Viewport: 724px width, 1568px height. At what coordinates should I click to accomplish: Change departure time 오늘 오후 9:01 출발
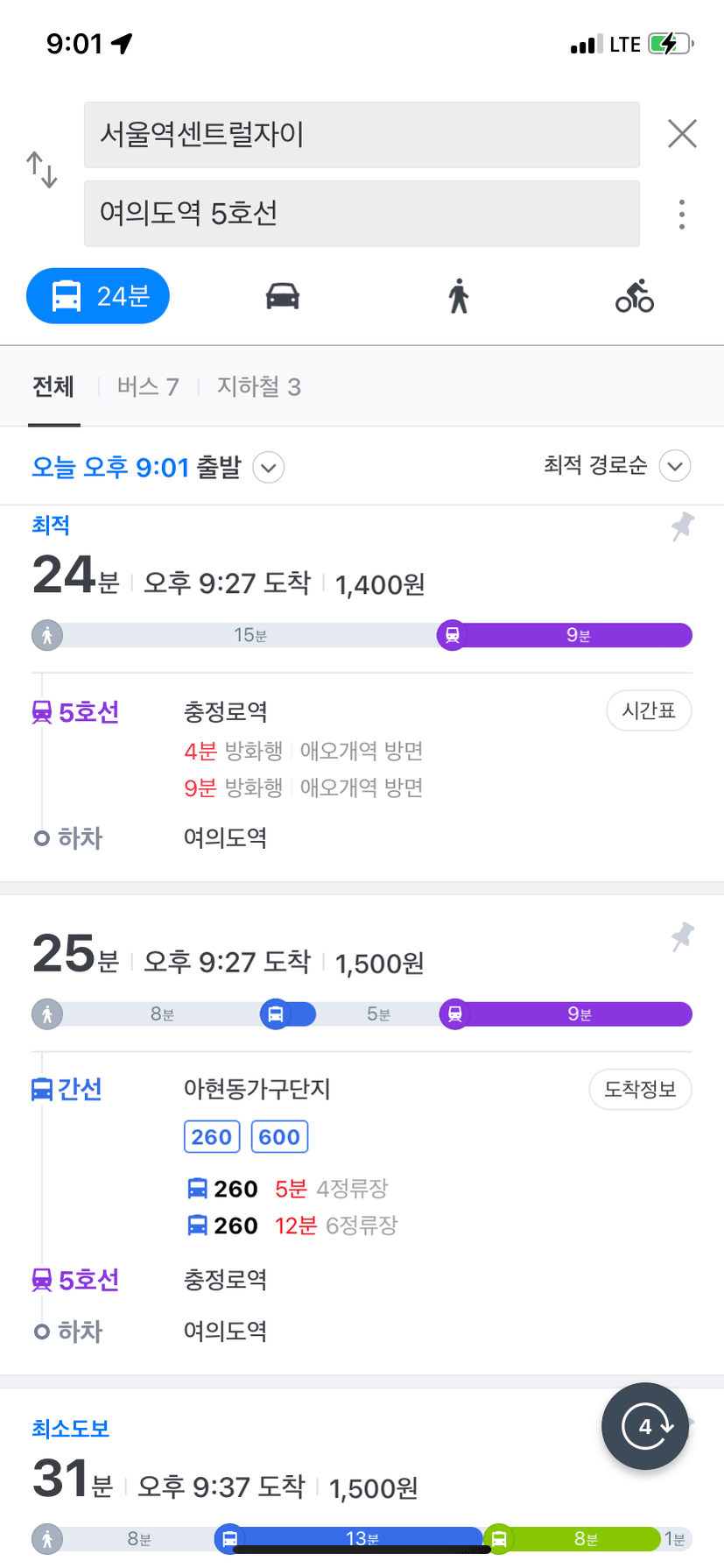click(x=158, y=467)
